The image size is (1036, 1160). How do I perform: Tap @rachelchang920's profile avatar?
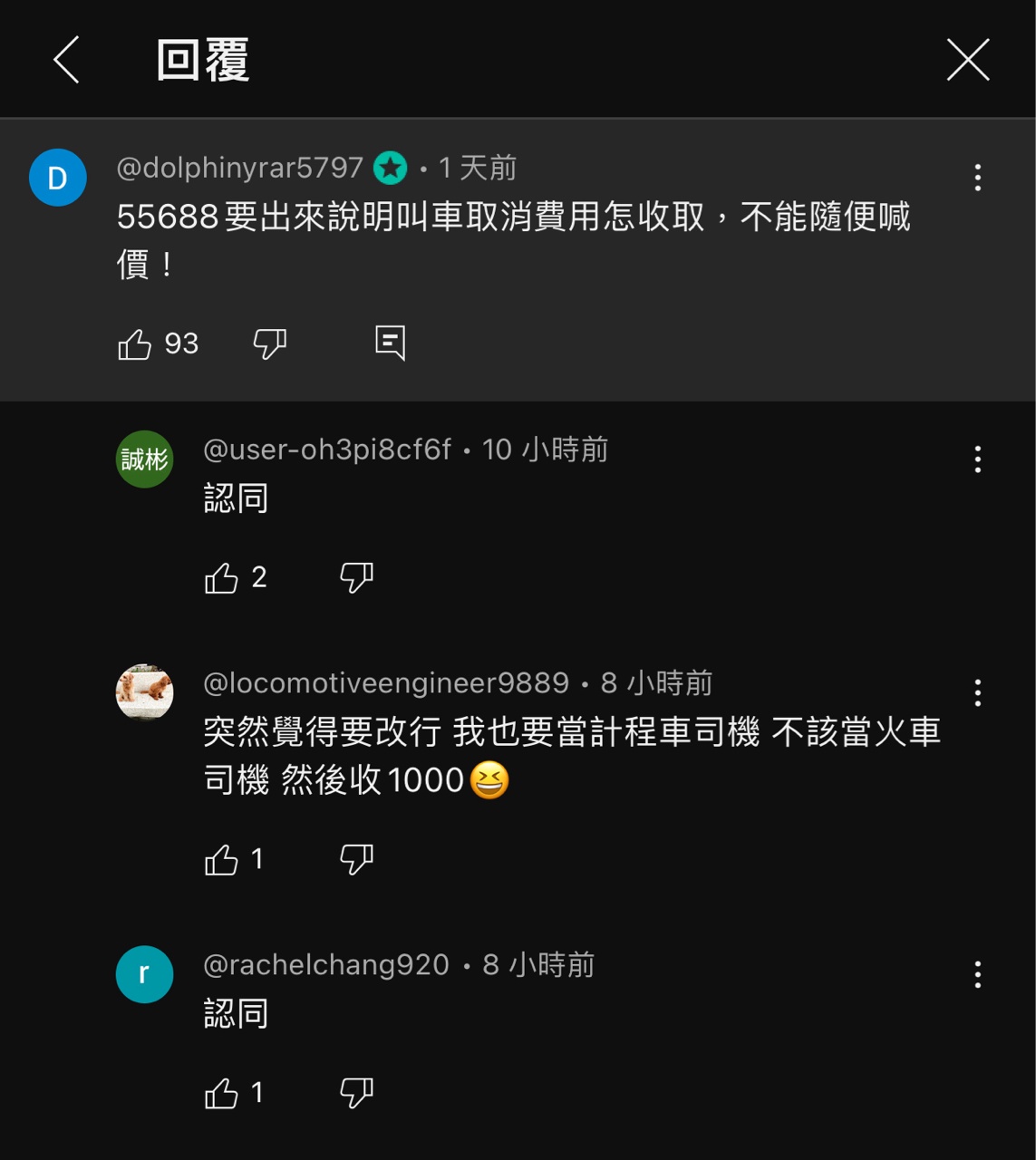tap(144, 974)
